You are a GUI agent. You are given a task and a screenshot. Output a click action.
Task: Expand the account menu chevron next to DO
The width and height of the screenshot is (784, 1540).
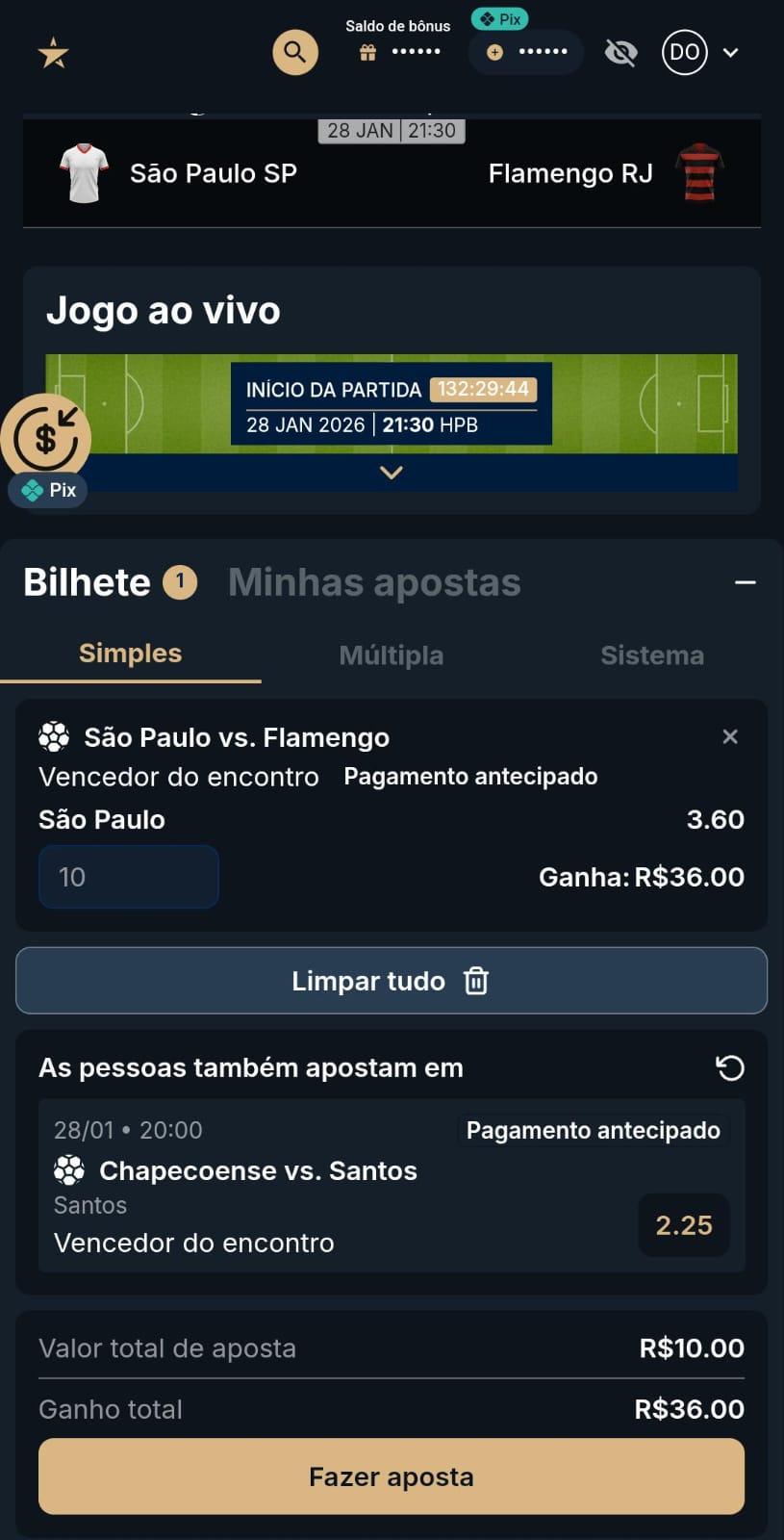(732, 53)
